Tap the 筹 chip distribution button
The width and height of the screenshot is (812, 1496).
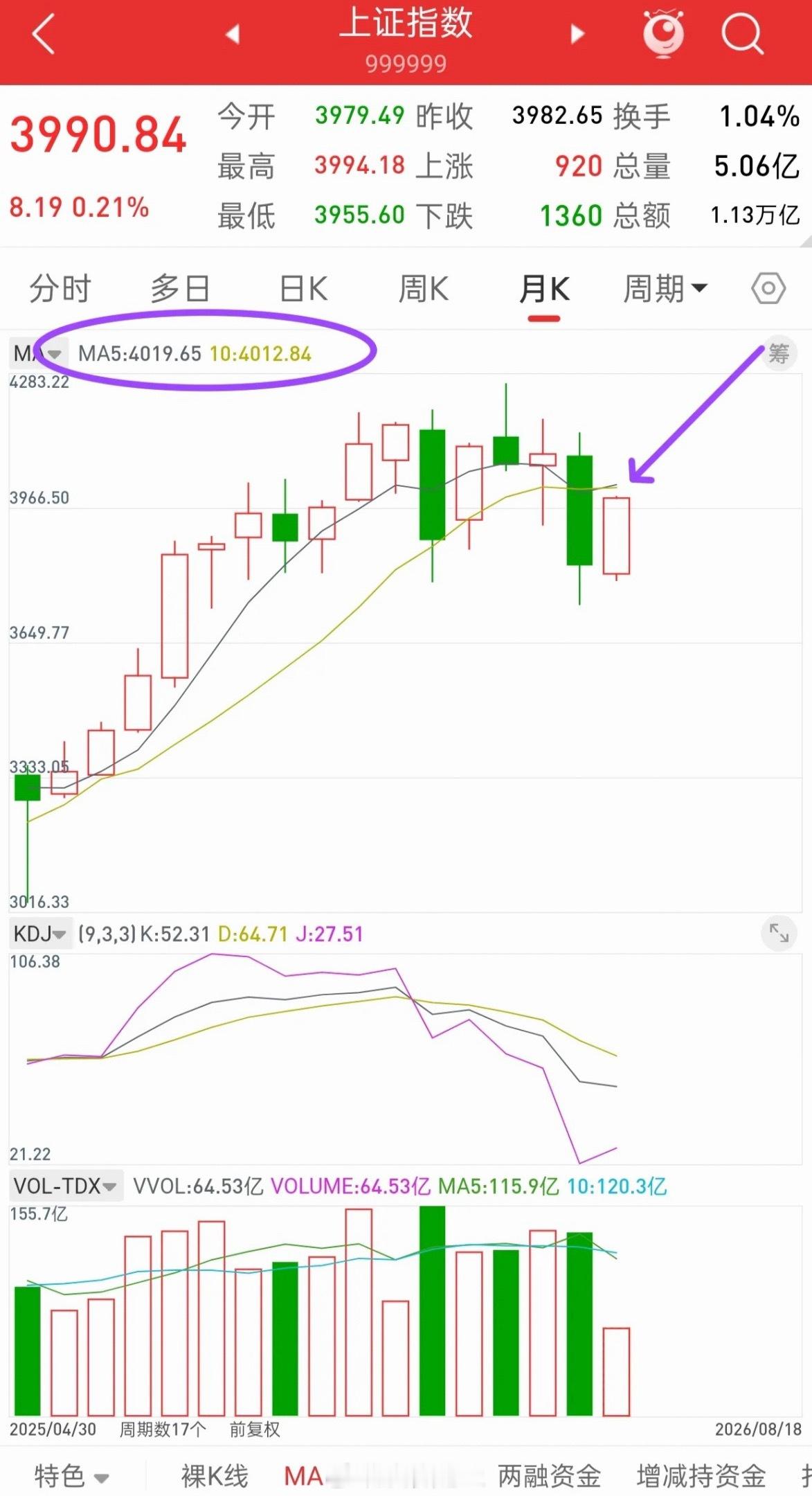[779, 354]
